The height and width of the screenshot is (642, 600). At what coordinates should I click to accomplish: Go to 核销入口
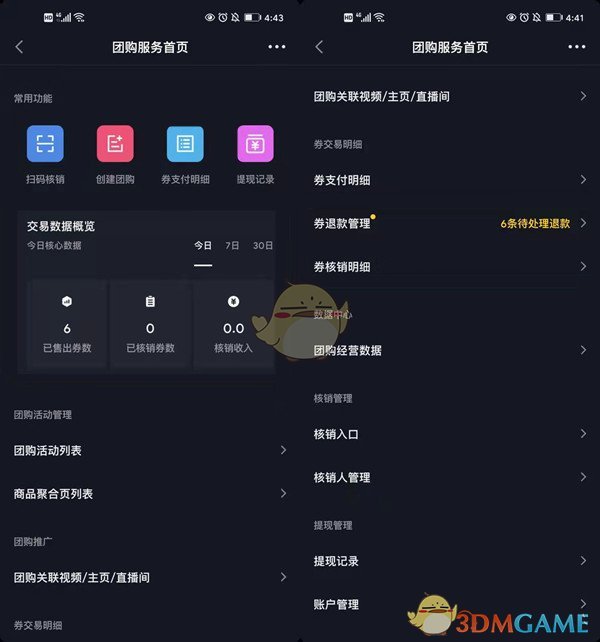click(448, 434)
